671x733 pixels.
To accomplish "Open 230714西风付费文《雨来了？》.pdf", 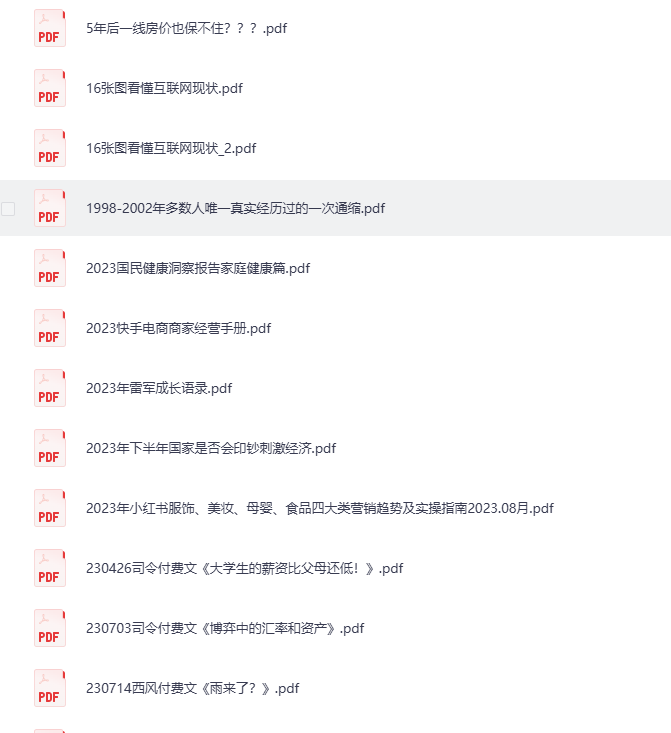I will [193, 688].
